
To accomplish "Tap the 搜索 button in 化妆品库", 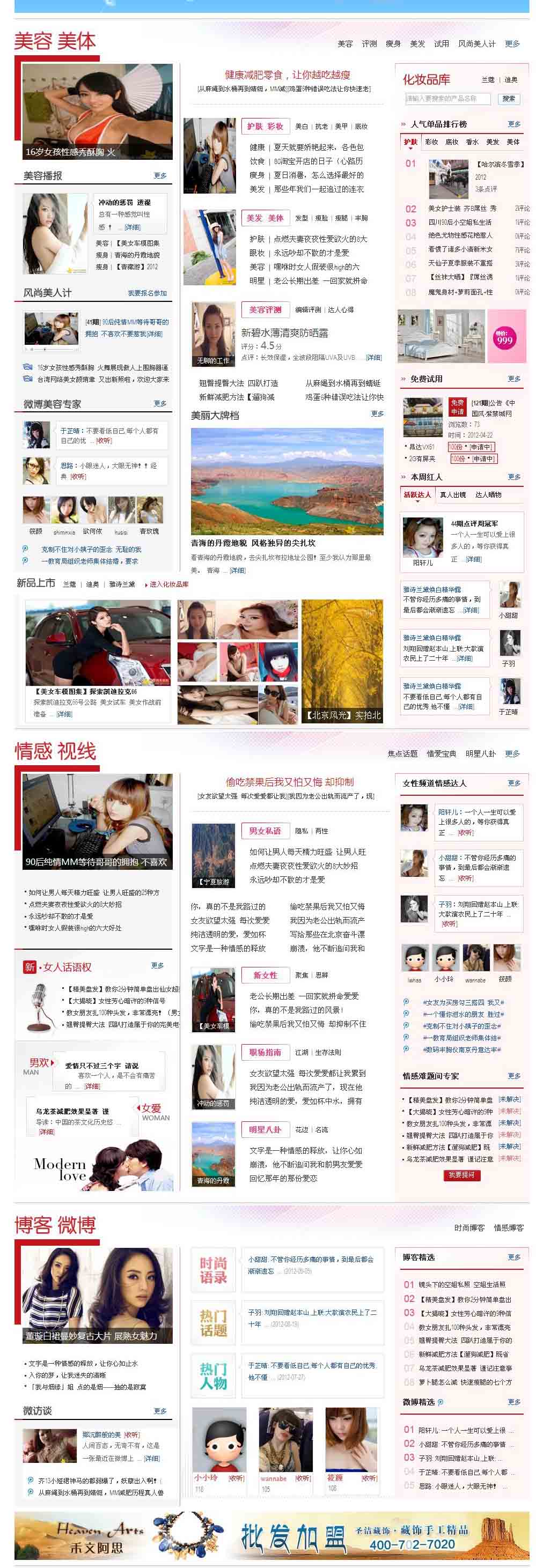I will 509,99.
